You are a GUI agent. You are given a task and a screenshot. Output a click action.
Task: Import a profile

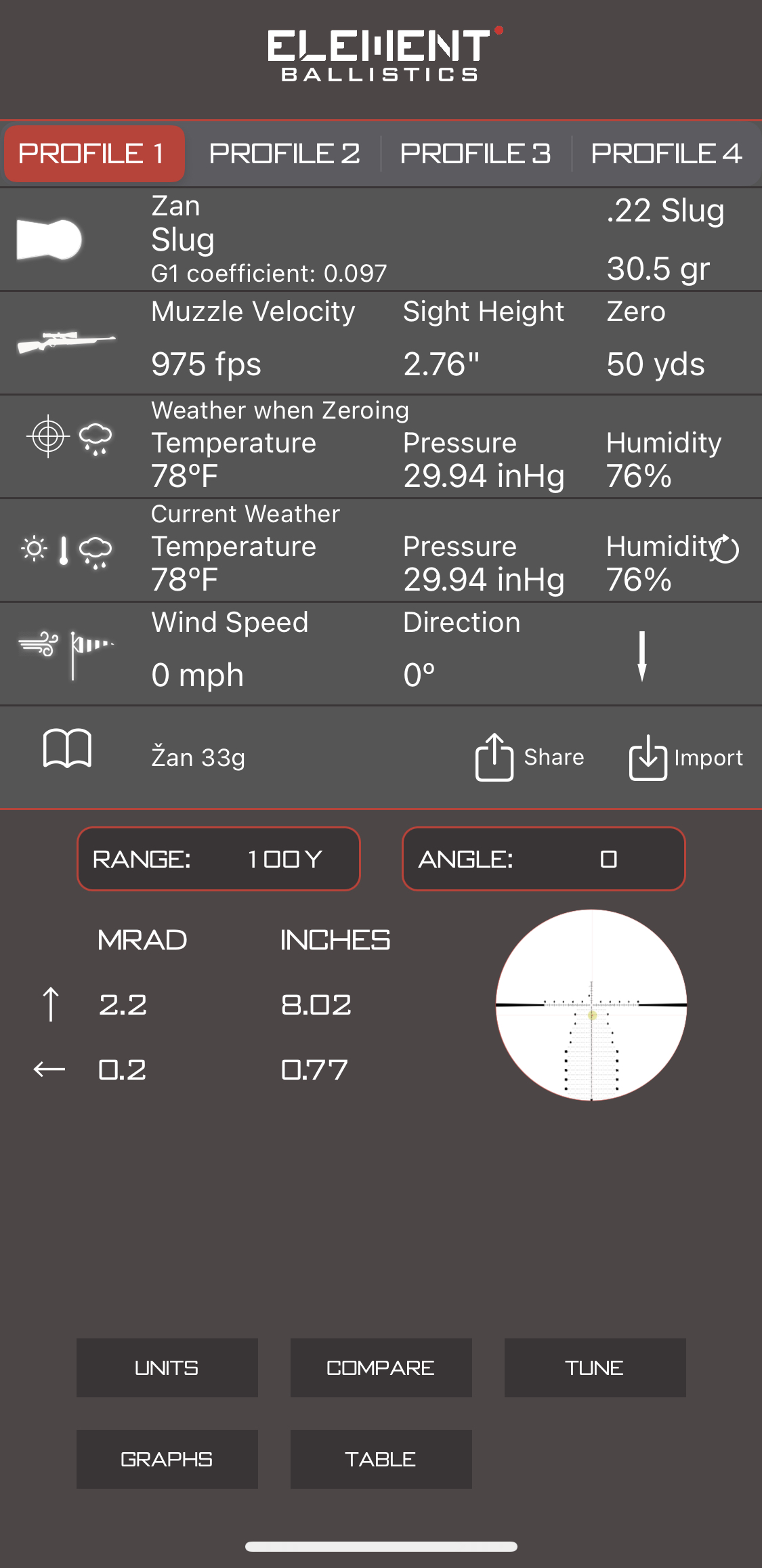tap(685, 757)
